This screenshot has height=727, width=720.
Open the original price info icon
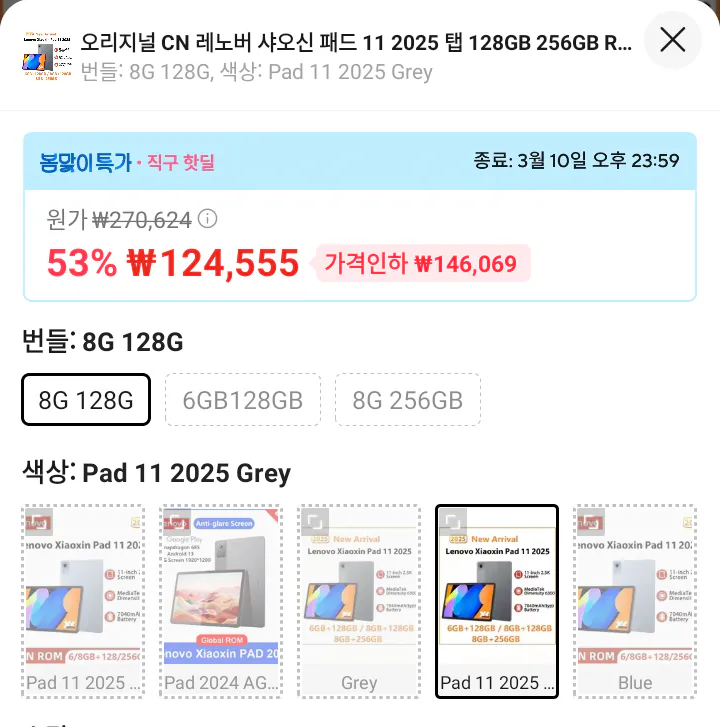pos(208,219)
